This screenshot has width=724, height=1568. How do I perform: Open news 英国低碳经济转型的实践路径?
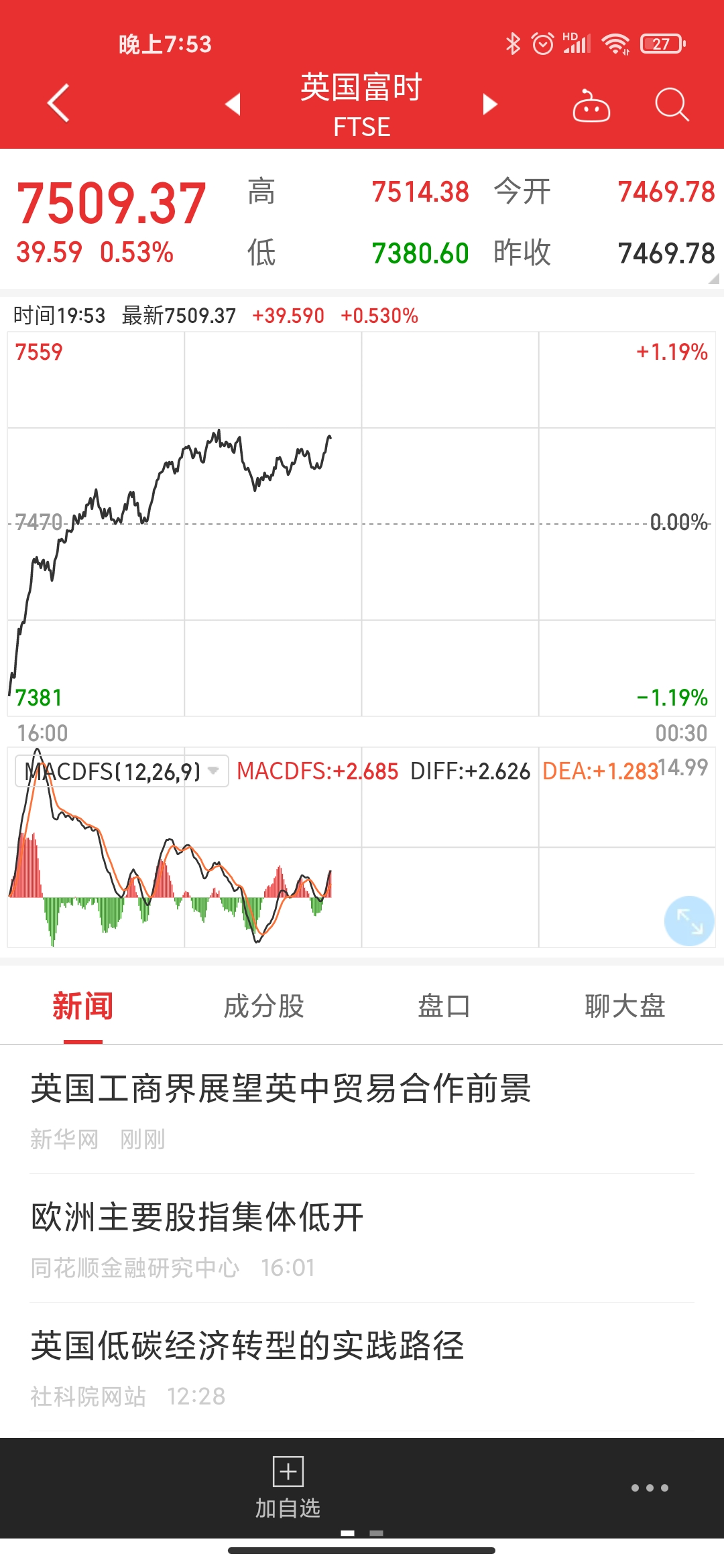(x=248, y=1346)
